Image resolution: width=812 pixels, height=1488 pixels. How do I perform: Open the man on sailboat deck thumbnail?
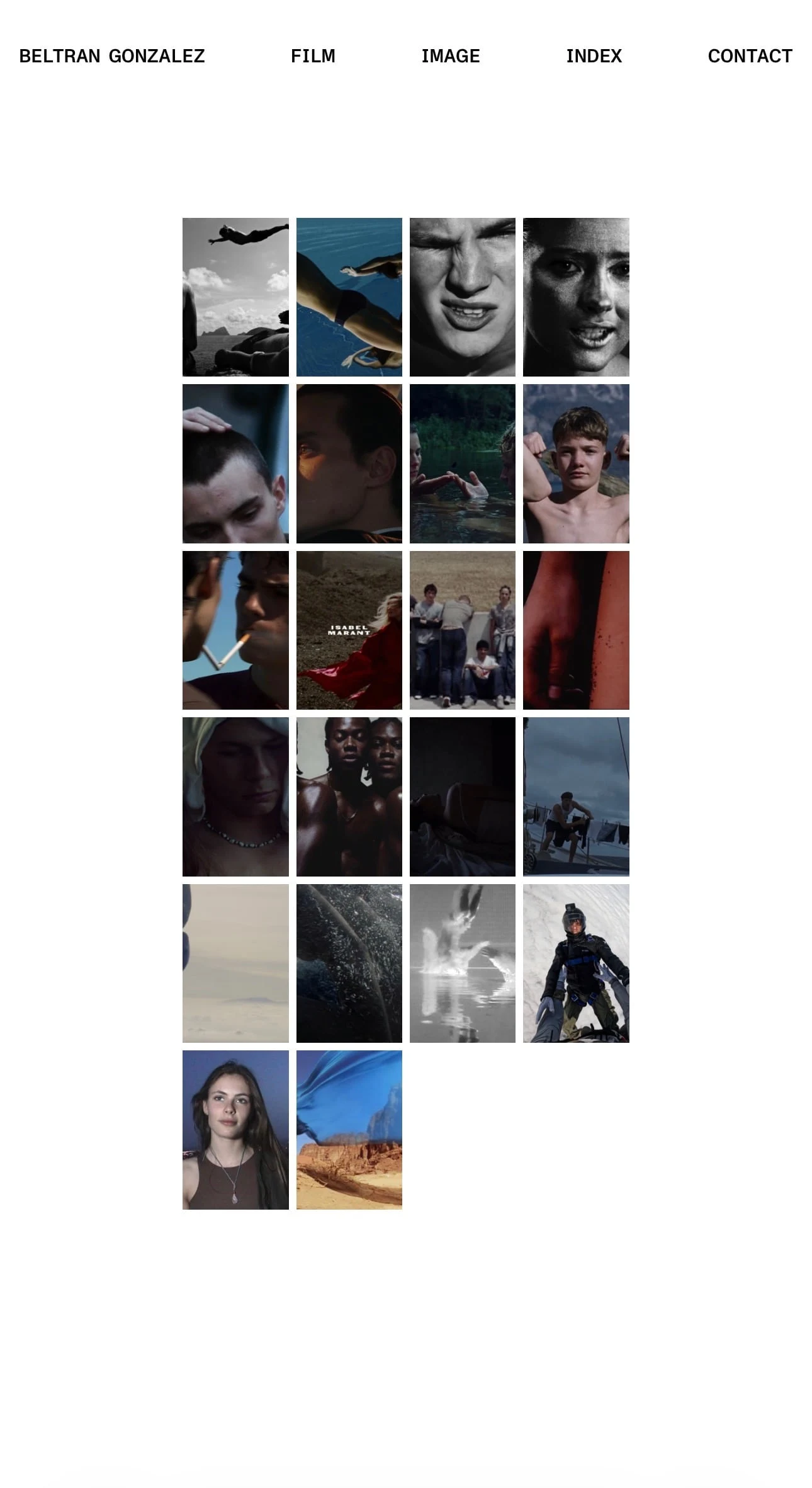[x=575, y=797]
